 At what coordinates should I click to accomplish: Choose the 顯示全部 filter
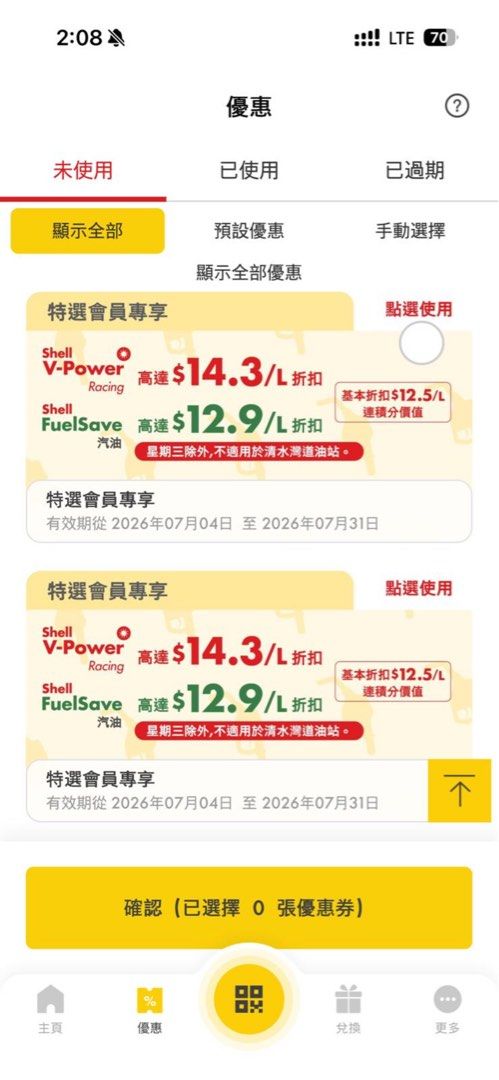(88, 231)
